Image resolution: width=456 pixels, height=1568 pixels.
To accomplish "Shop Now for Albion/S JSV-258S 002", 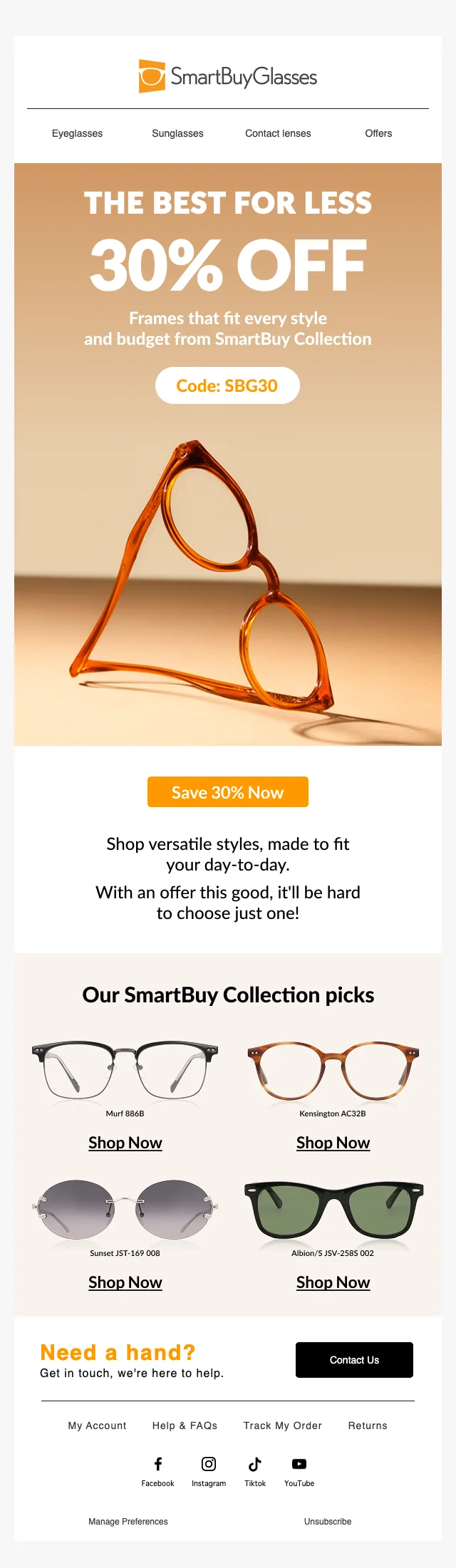I will [x=333, y=1282].
